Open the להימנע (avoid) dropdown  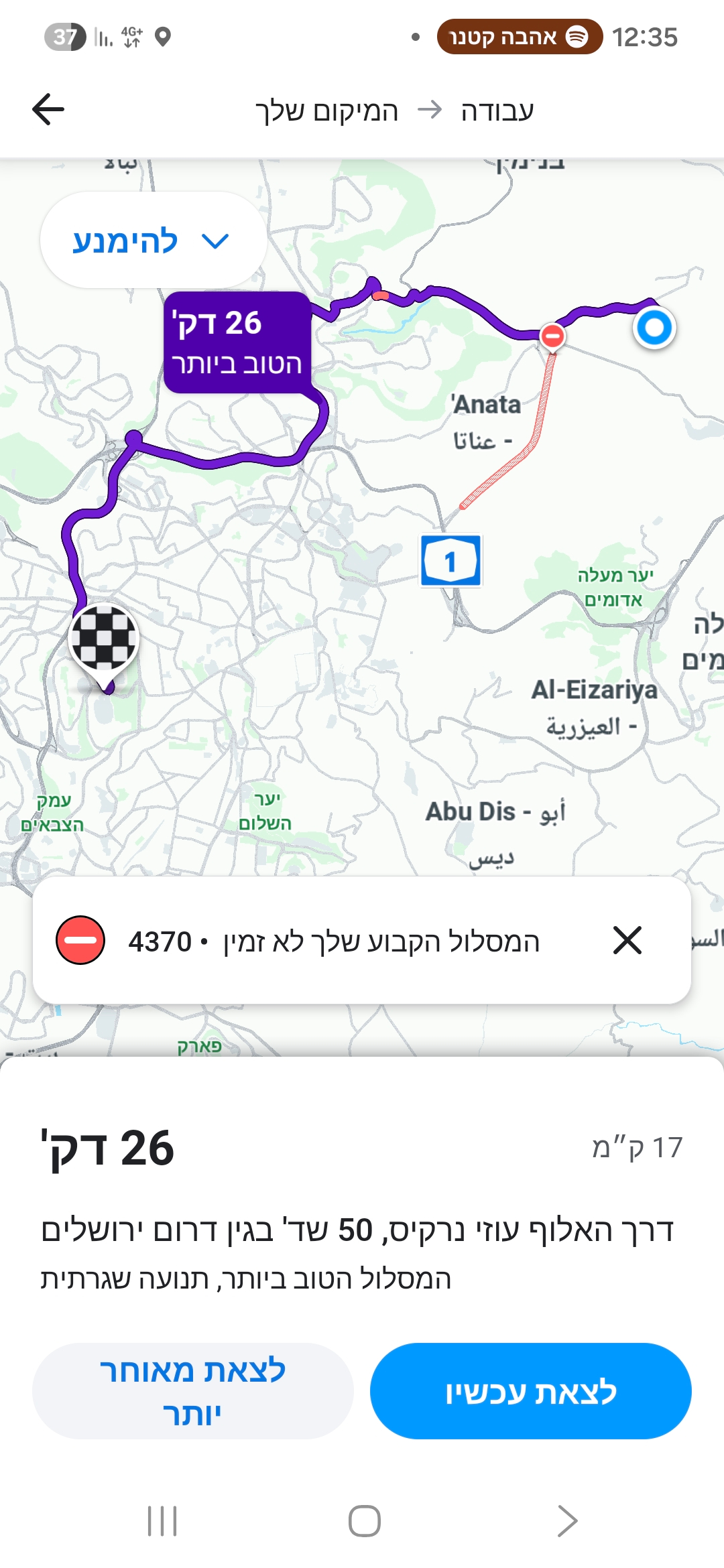(153, 241)
